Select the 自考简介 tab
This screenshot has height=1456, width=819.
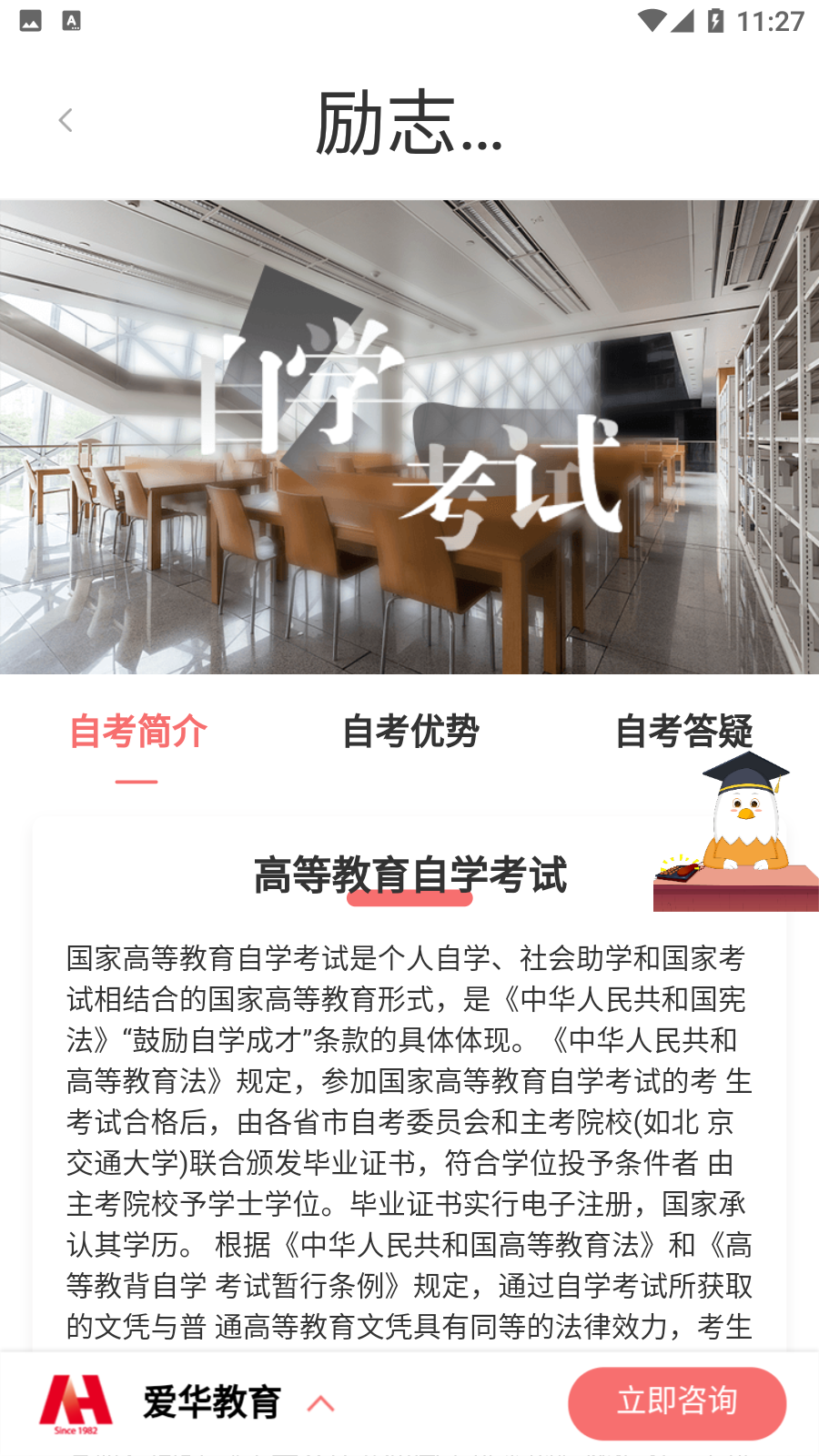coord(138,732)
